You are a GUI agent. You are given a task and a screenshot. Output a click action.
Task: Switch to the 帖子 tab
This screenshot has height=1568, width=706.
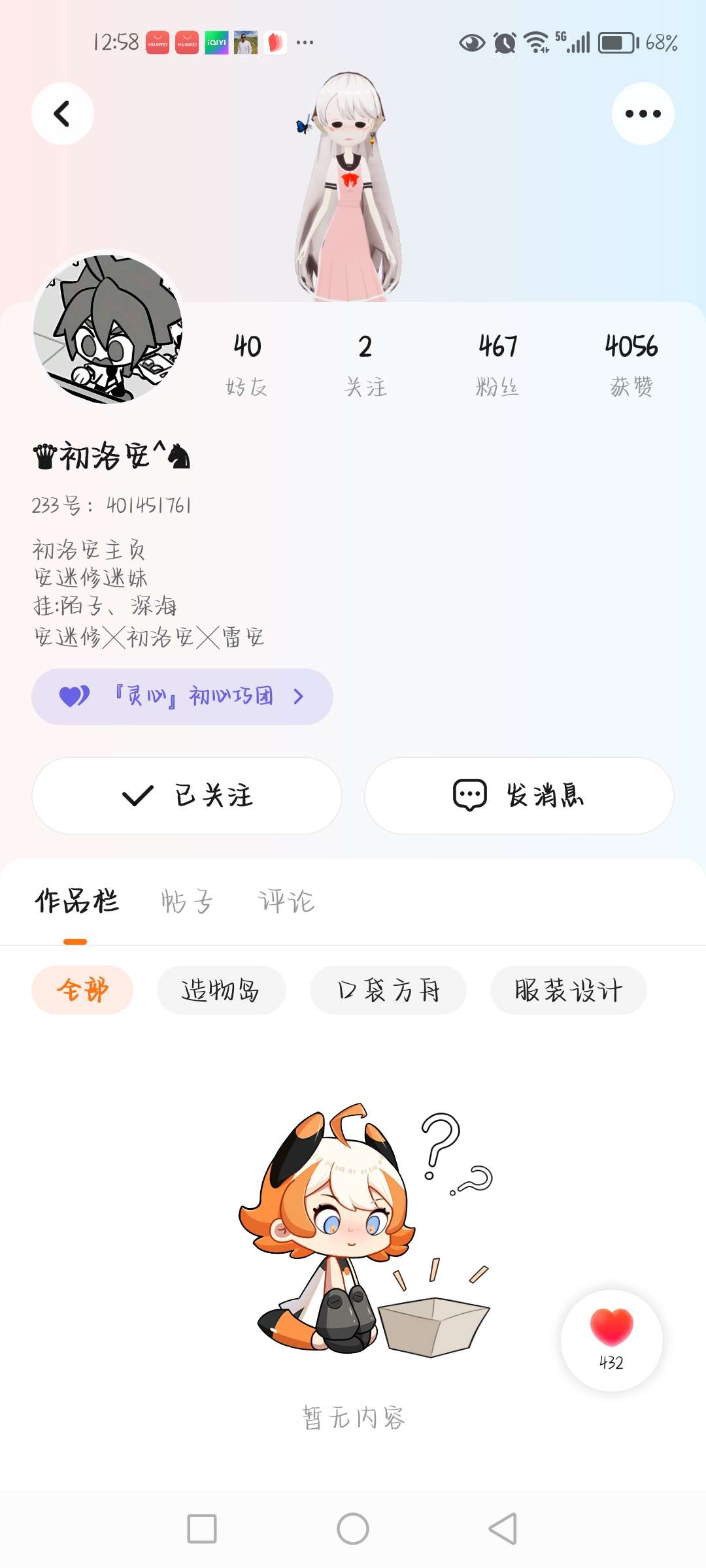point(187,902)
